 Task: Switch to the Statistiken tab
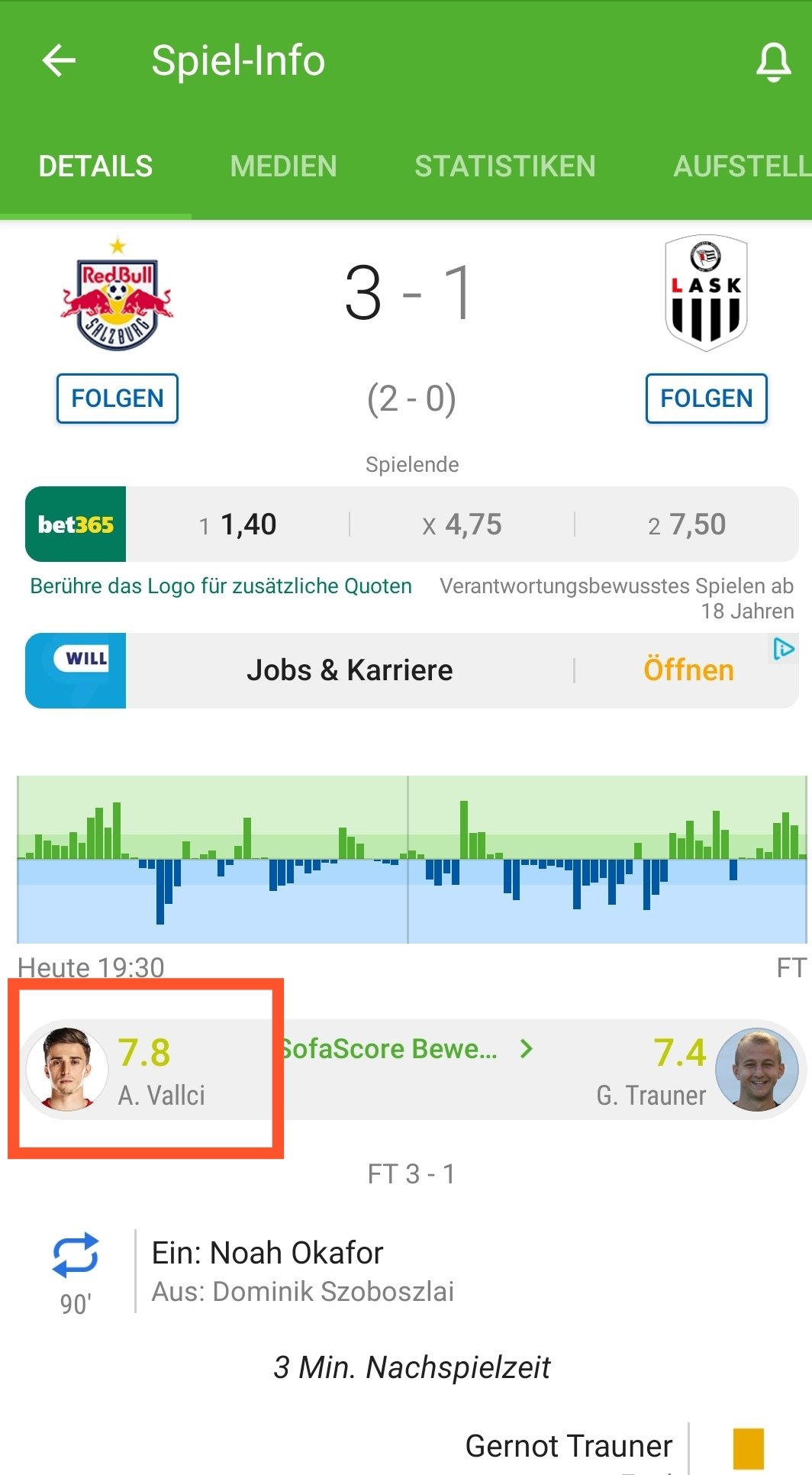coord(504,166)
